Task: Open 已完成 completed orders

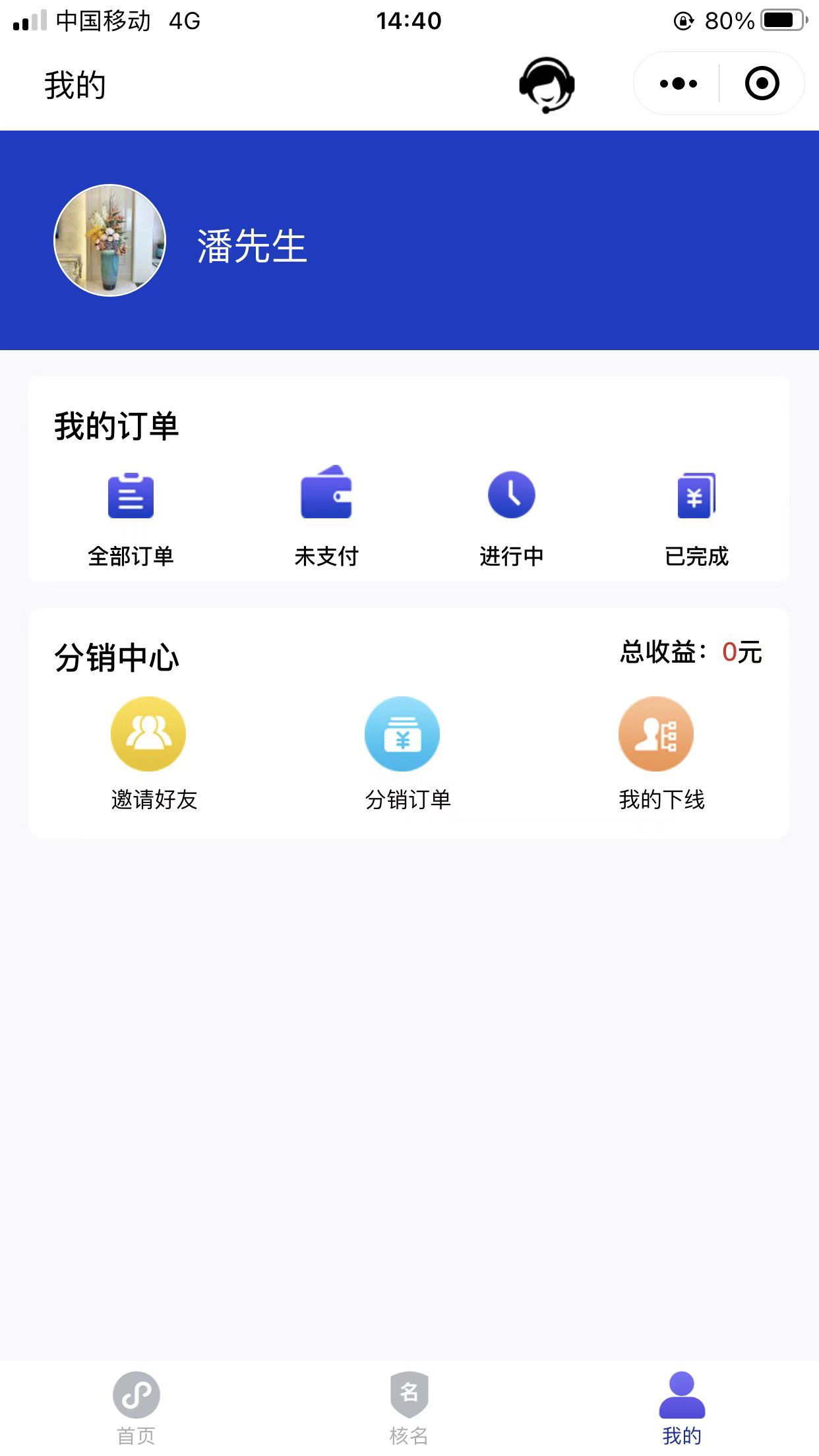Action: coord(696,518)
